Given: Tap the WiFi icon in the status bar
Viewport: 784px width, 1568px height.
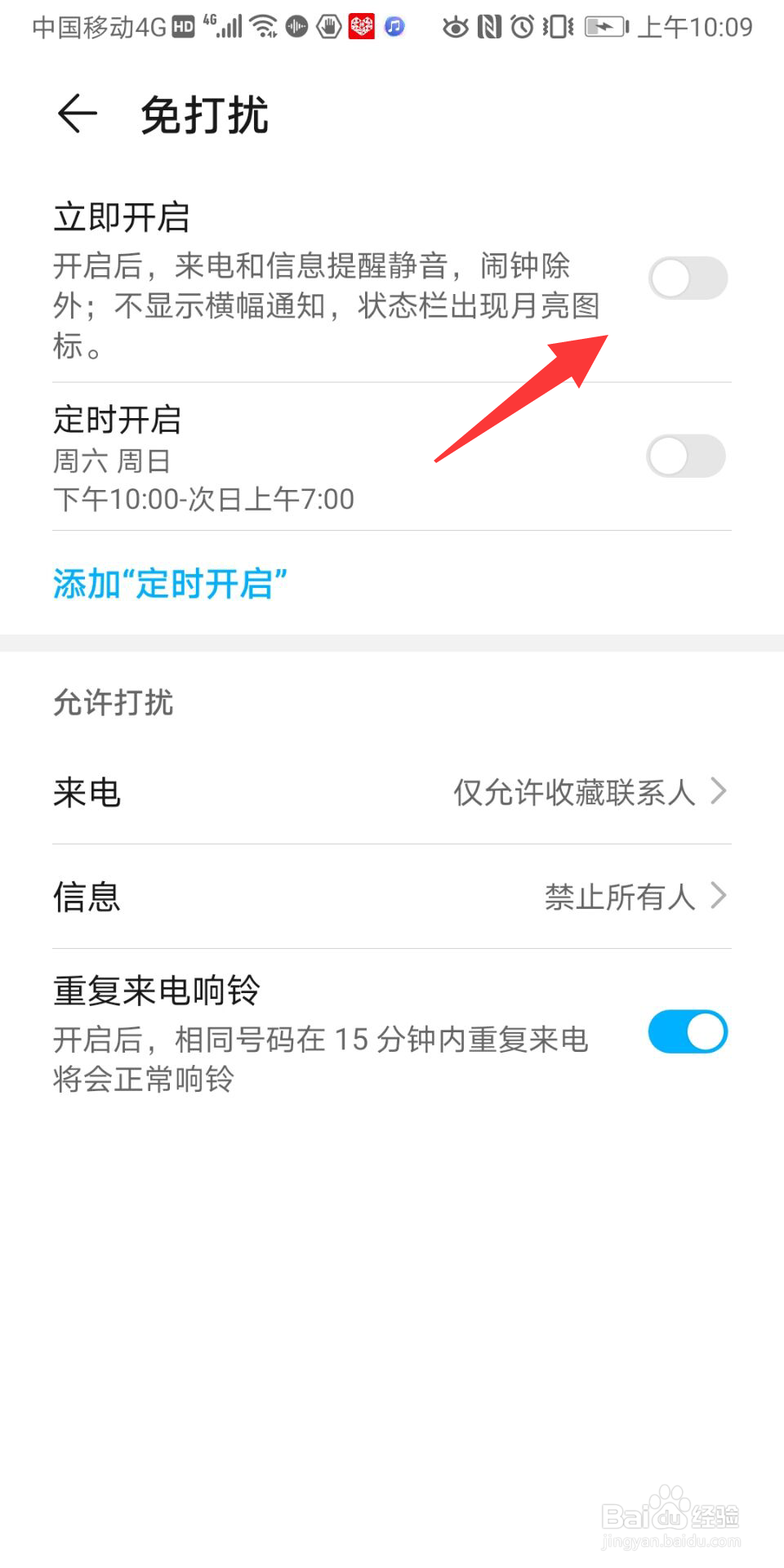Looking at the screenshot, I should tap(264, 24).
